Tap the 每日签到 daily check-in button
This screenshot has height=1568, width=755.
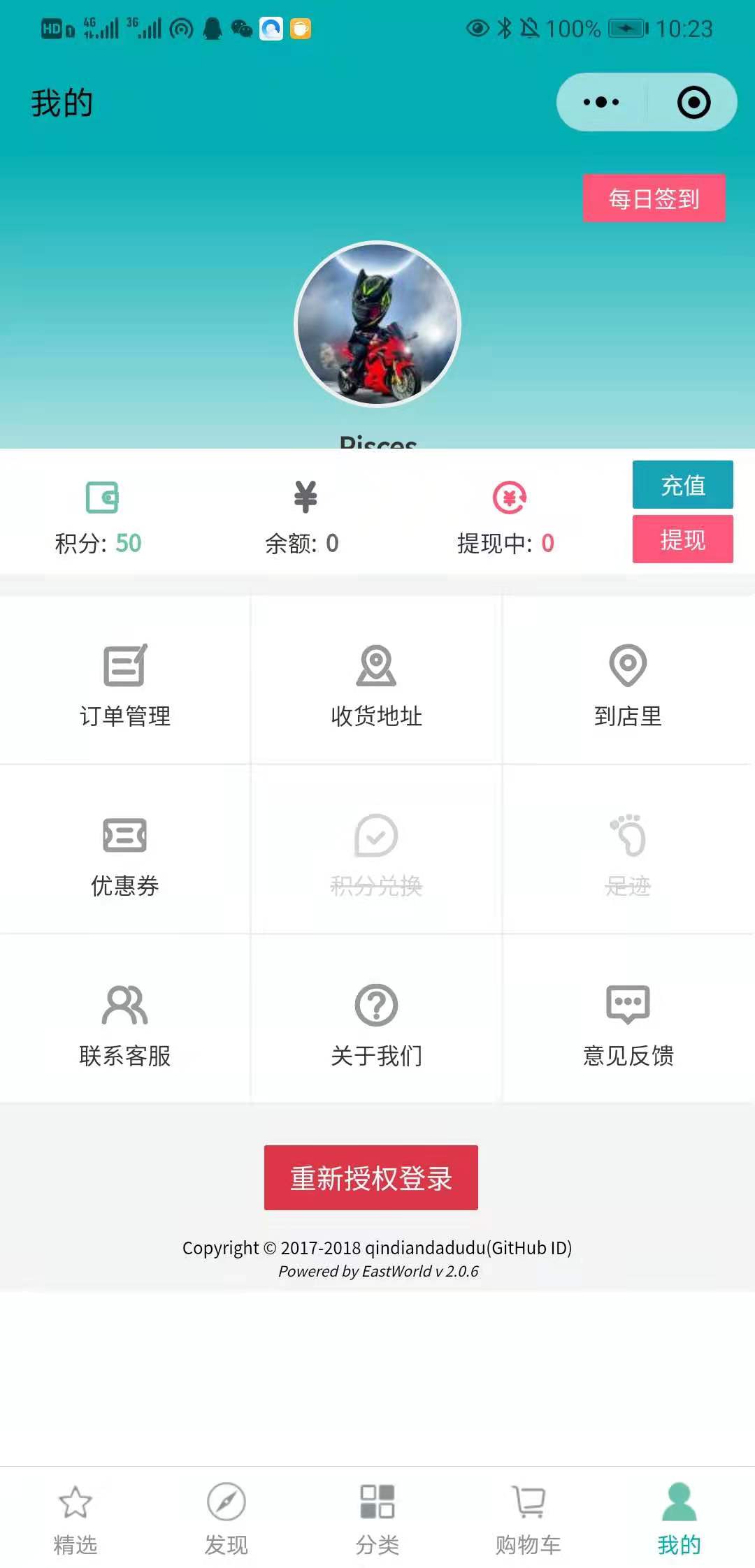pyautogui.click(x=654, y=198)
